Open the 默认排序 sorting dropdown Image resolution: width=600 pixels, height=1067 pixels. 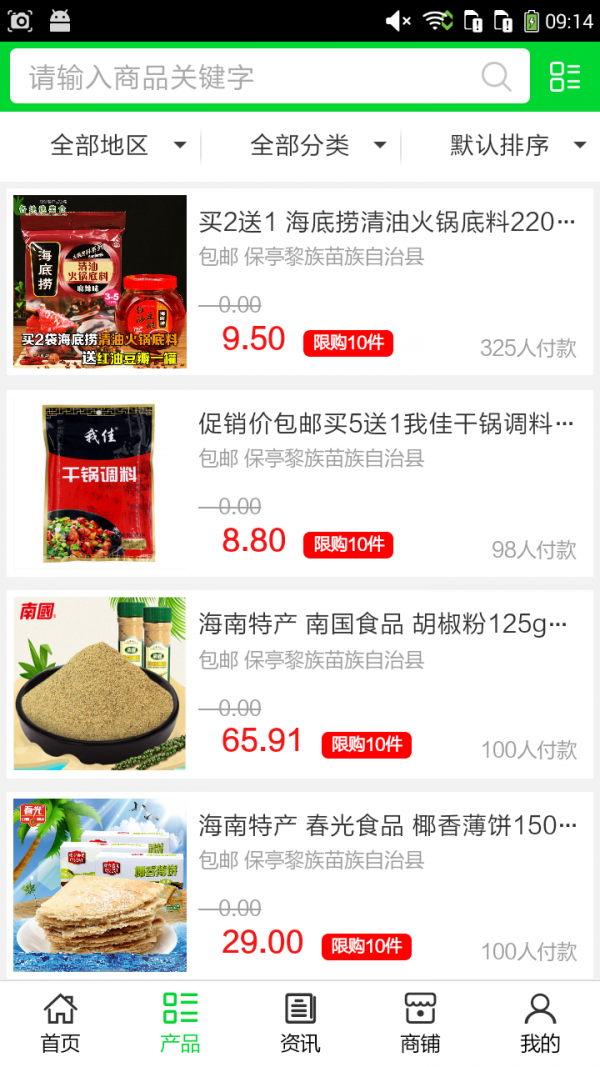(x=517, y=145)
